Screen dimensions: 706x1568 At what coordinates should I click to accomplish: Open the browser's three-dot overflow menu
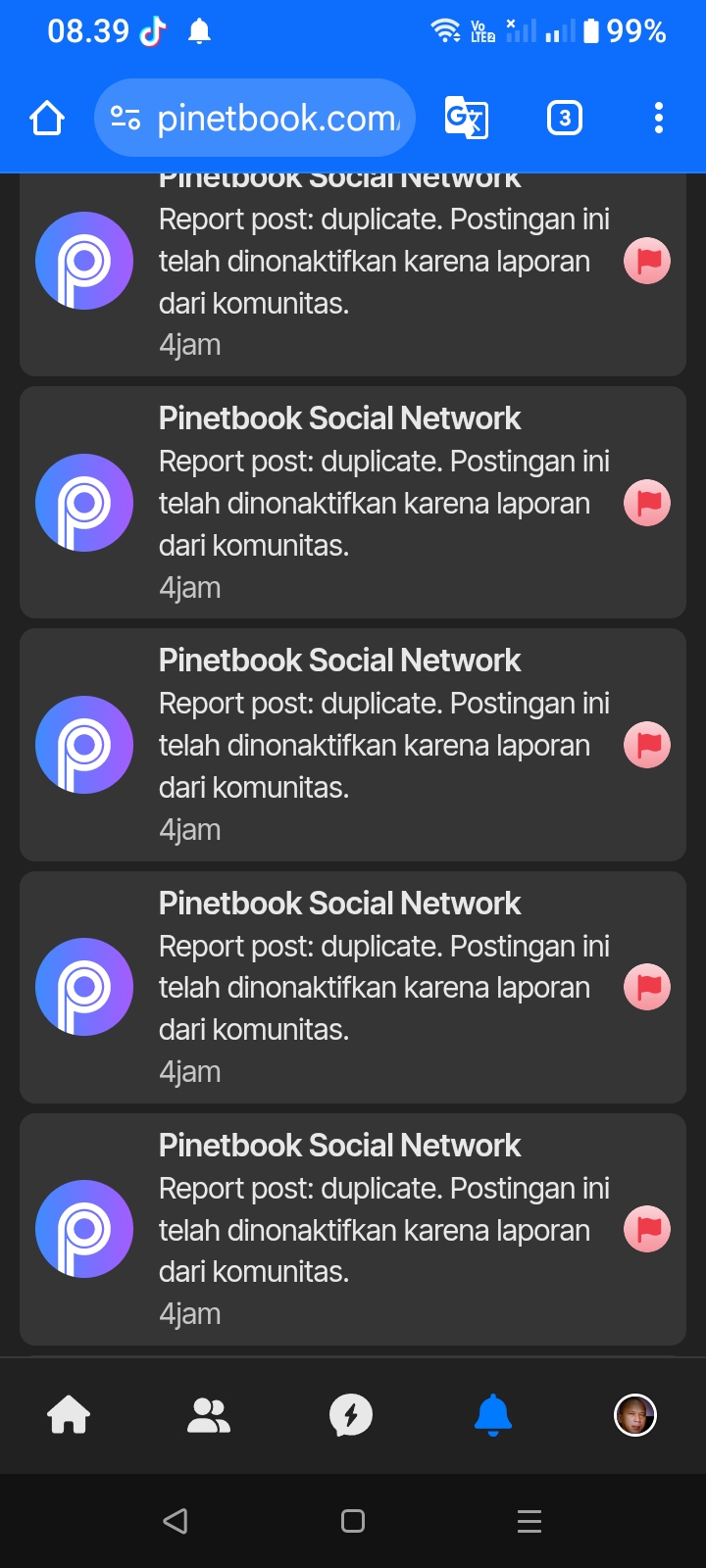click(658, 119)
